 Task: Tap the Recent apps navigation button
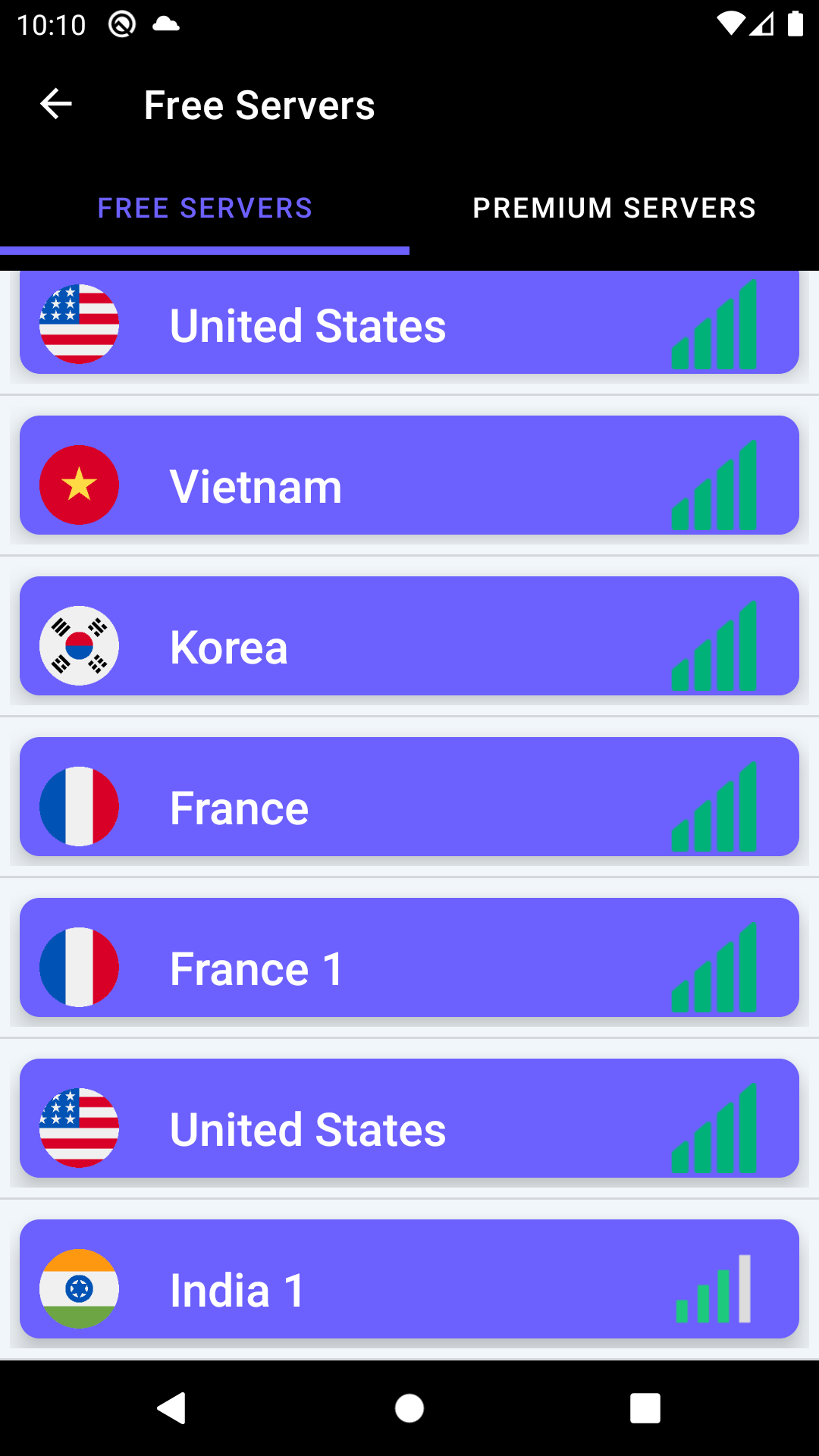point(645,1409)
